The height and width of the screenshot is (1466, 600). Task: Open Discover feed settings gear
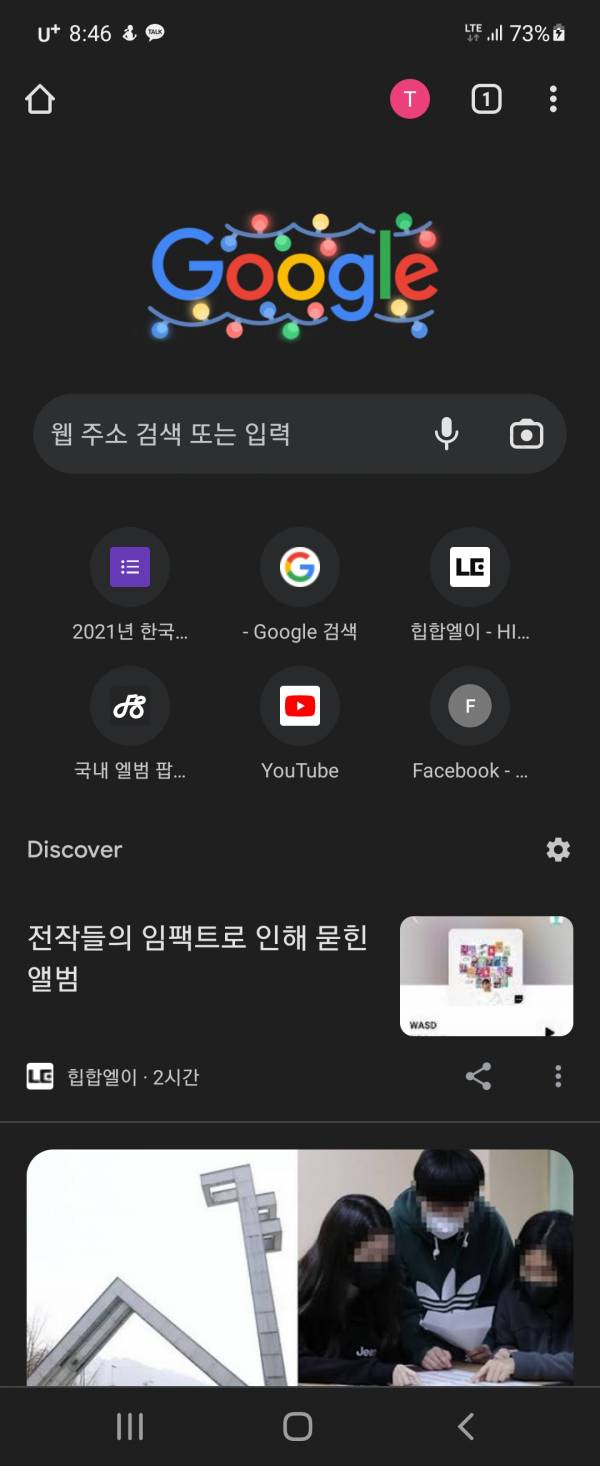[x=558, y=850]
